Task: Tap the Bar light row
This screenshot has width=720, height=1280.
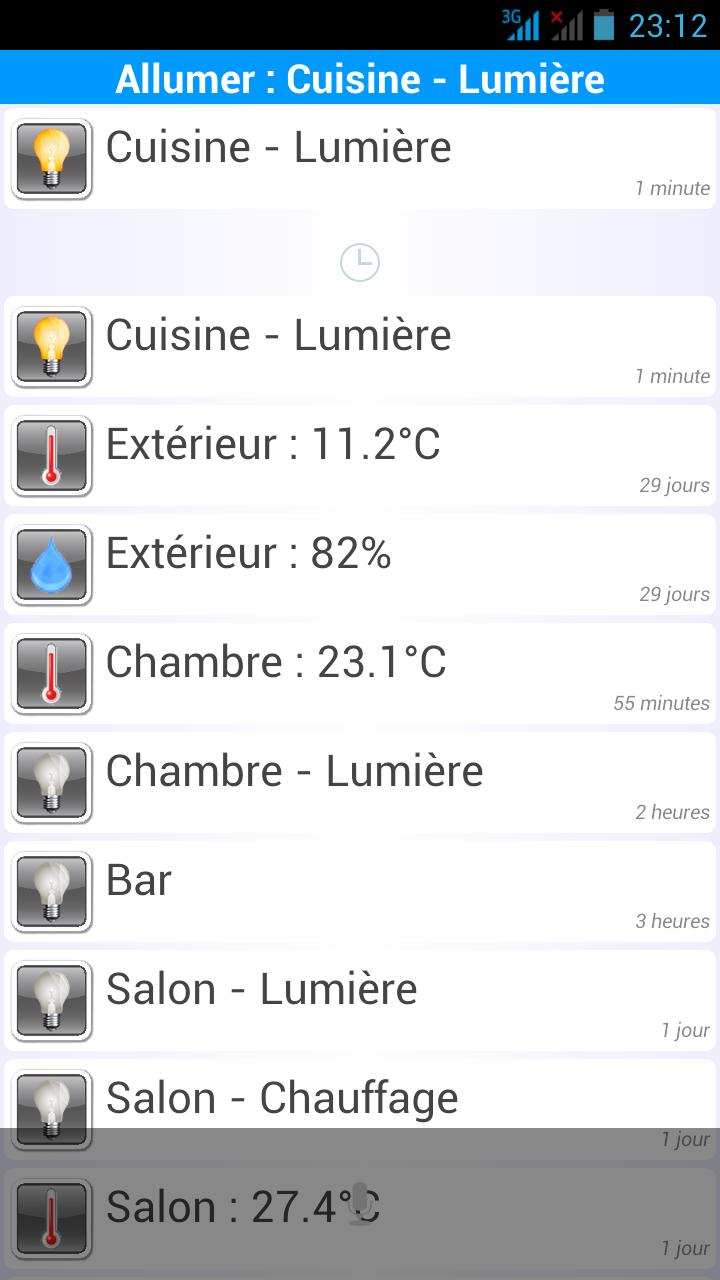Action: click(x=360, y=891)
